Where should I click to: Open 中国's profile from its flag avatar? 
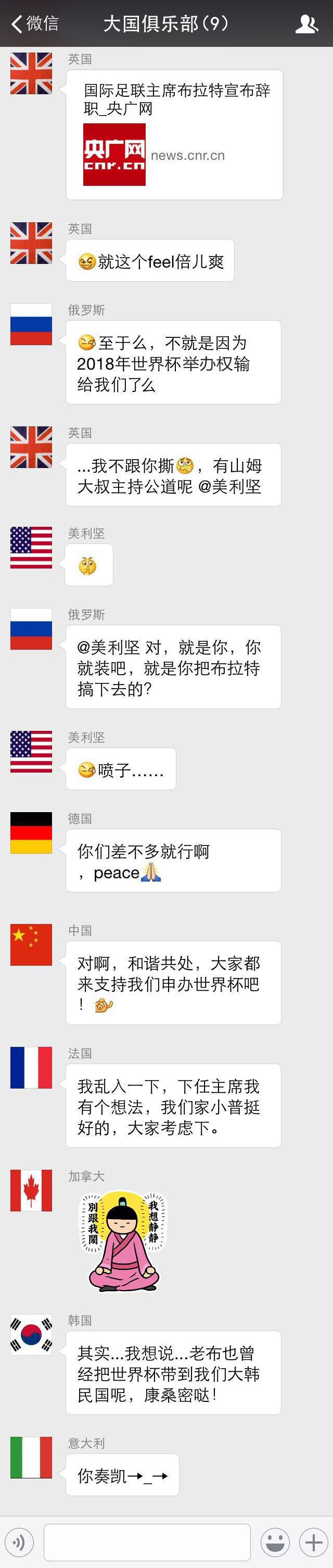pos(31,944)
